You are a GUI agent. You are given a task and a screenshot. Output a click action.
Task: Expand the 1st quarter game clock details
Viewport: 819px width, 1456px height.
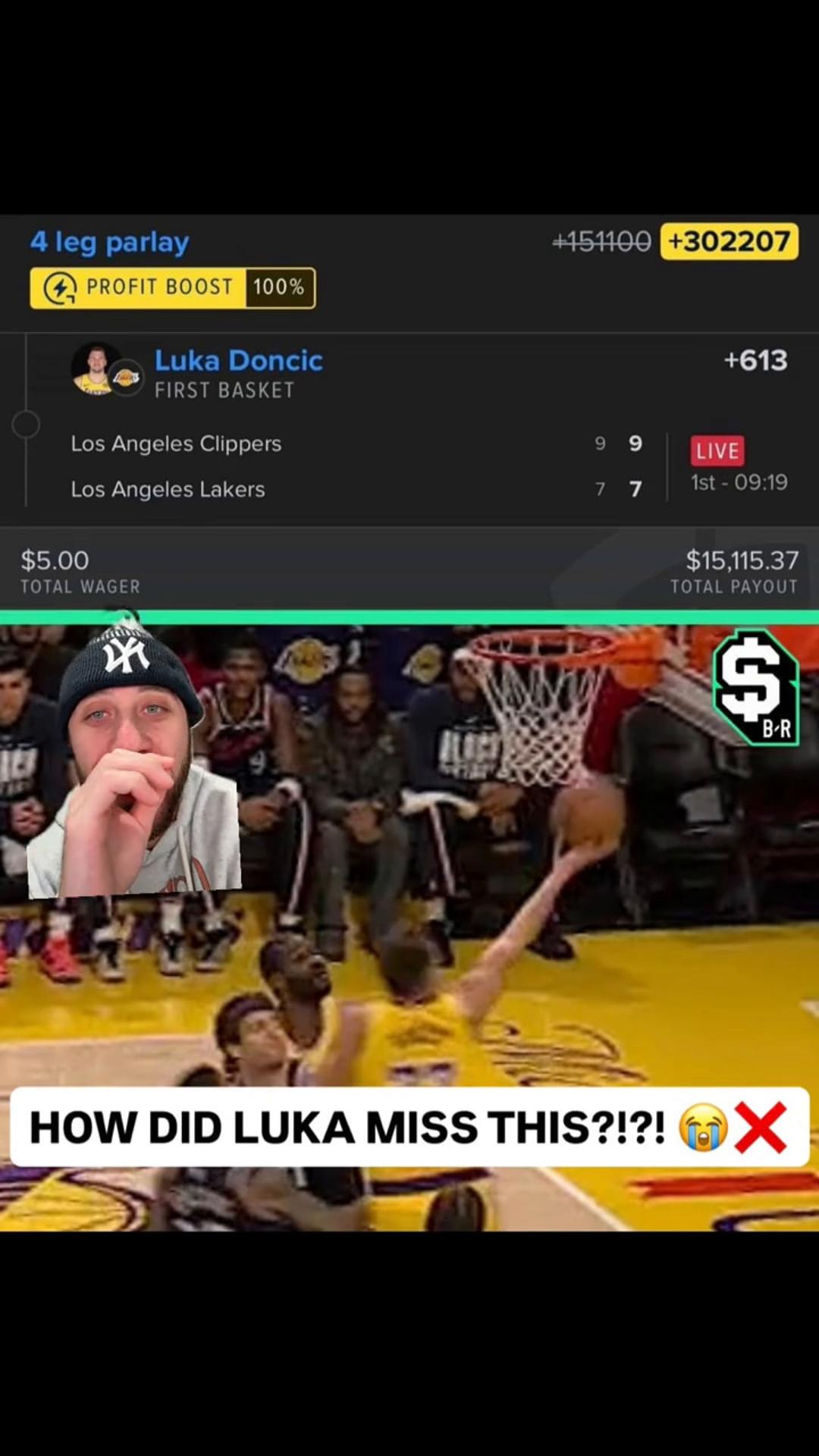coord(739,482)
